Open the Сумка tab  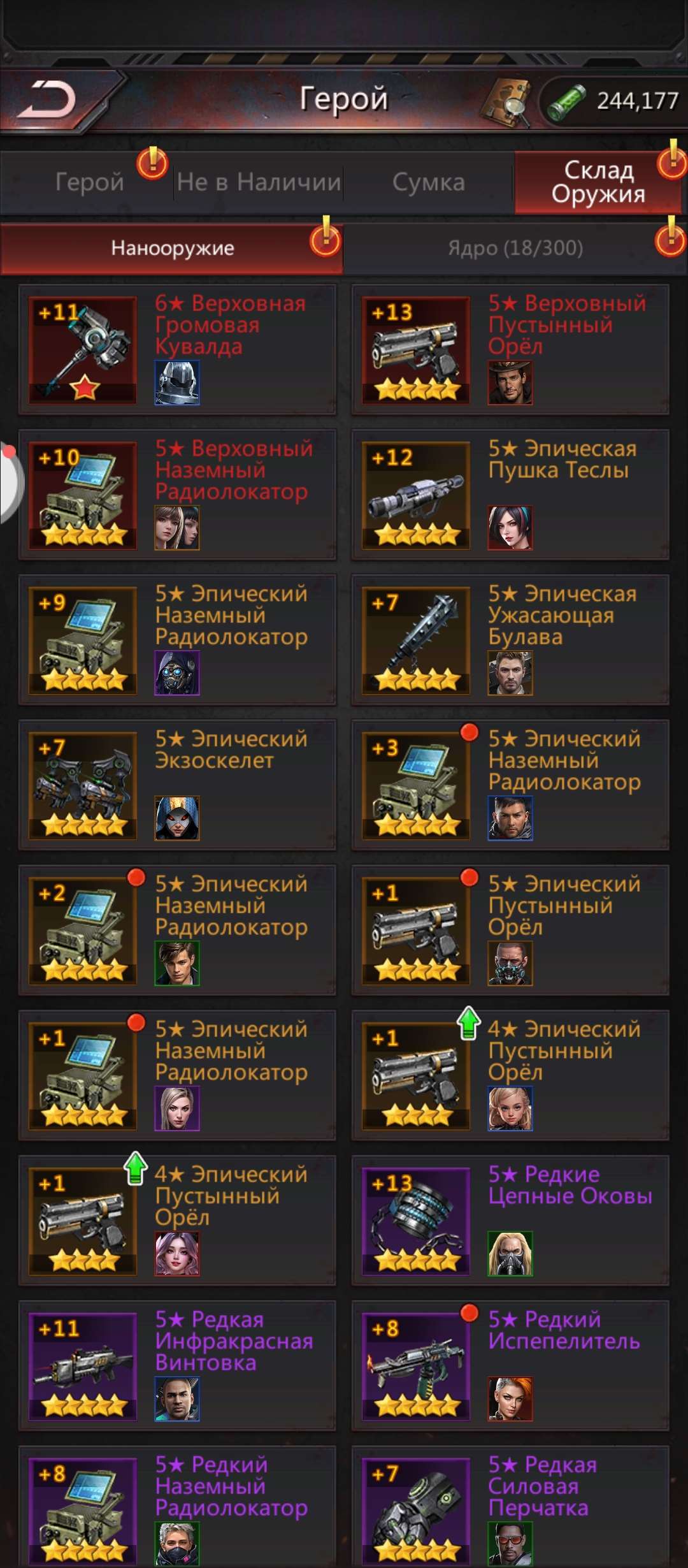point(428,182)
